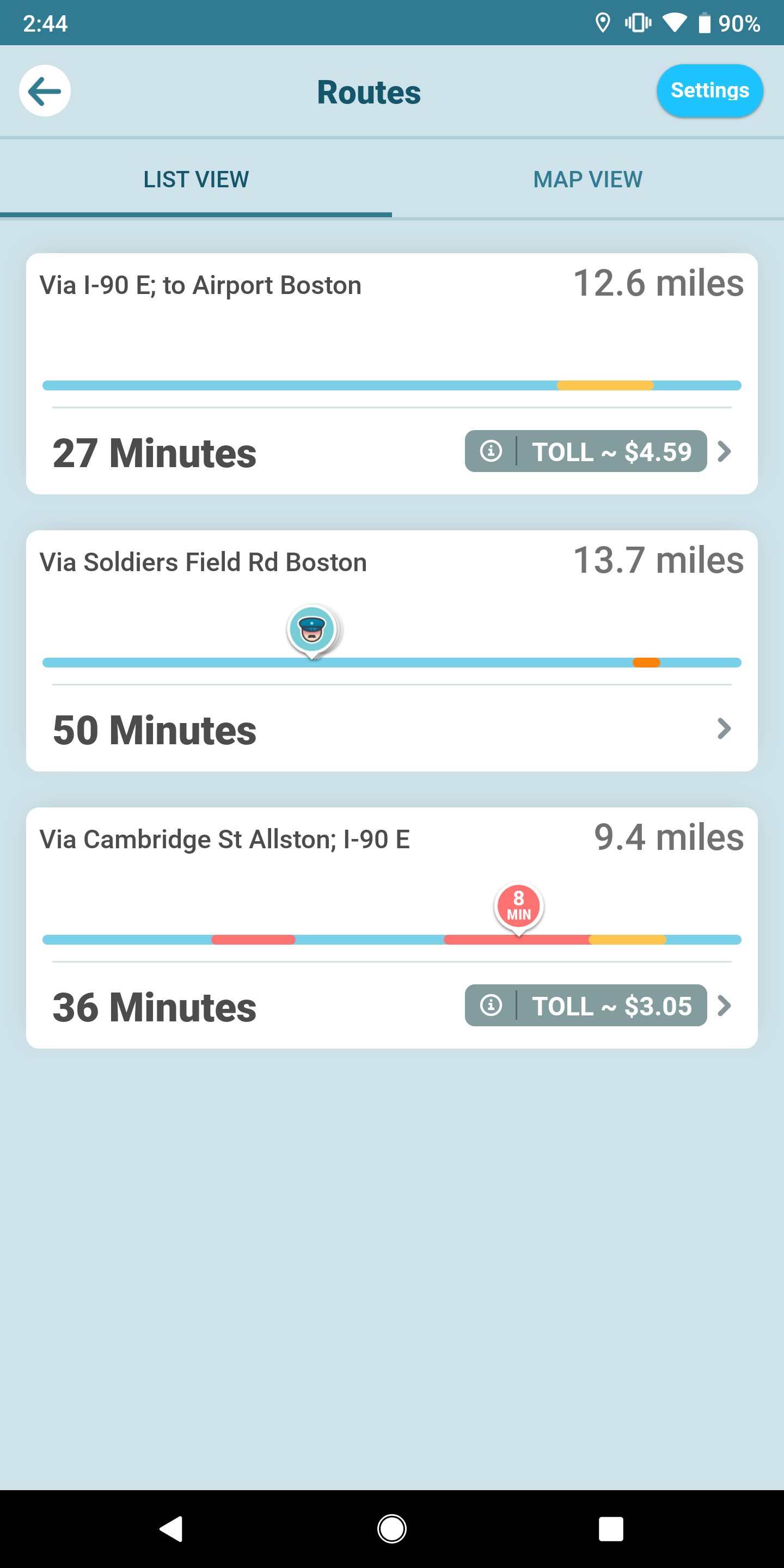
Task: Click the colored traffic bar on the 36-minute route
Action: 392,939
